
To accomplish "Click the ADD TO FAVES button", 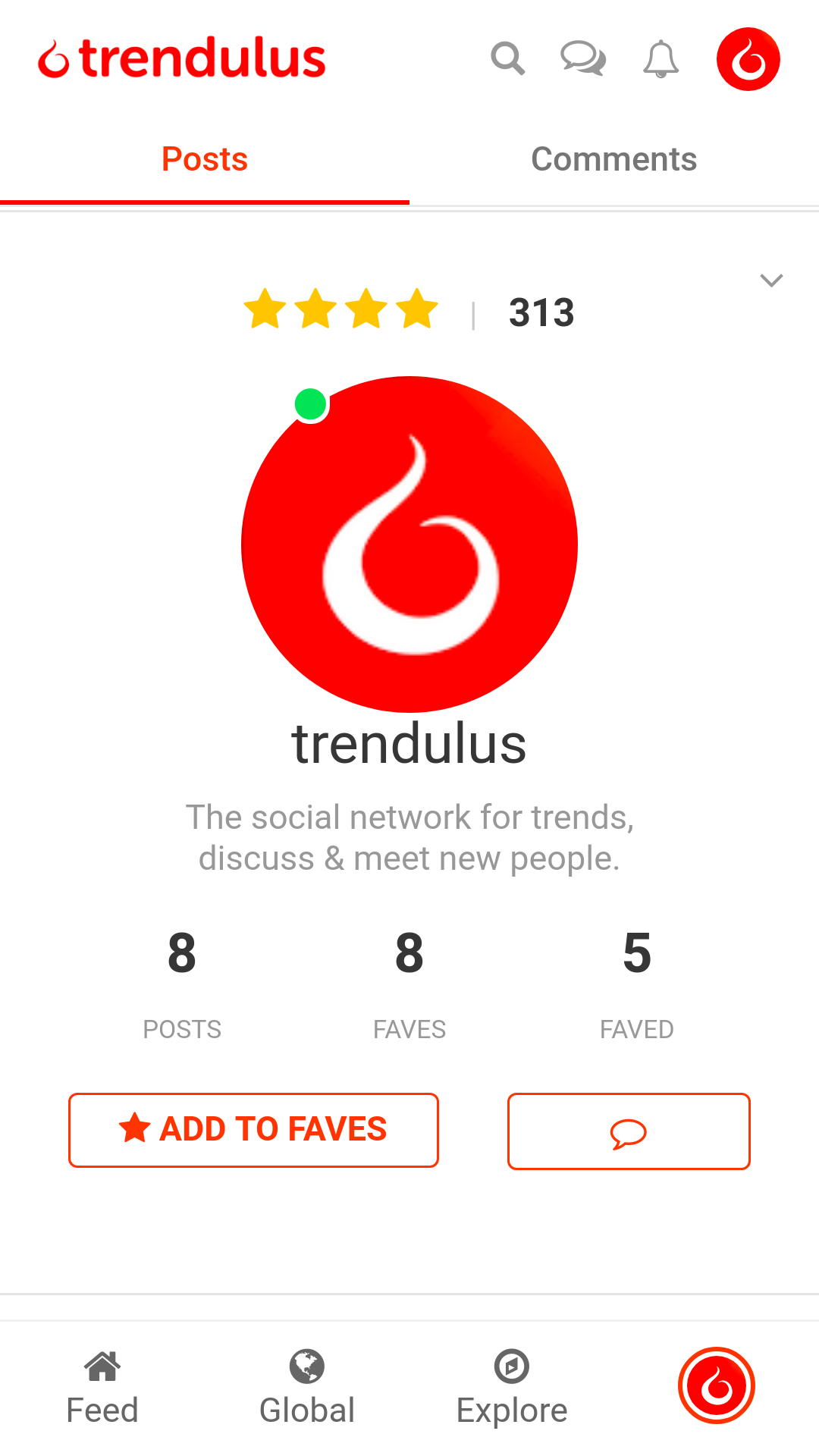I will click(253, 1130).
